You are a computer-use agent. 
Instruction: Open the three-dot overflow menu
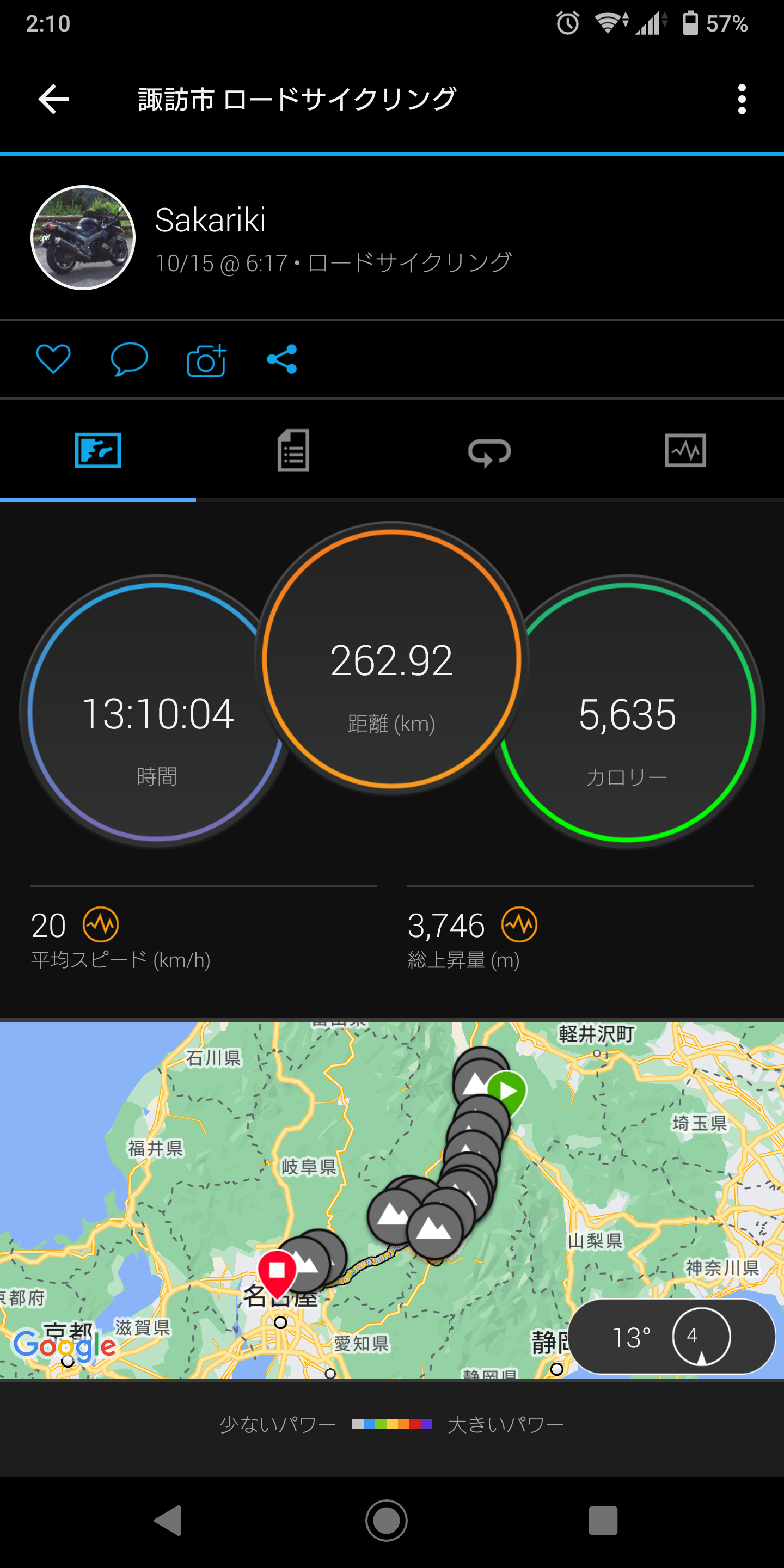tap(742, 99)
